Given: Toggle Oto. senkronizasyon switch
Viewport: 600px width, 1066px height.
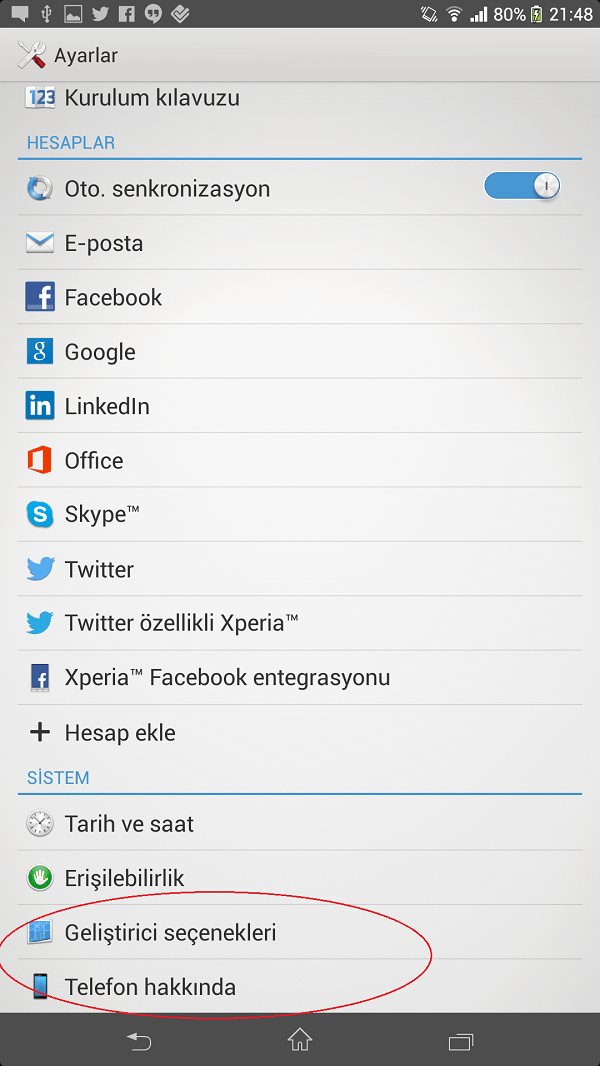Looking at the screenshot, I should coord(522,186).
